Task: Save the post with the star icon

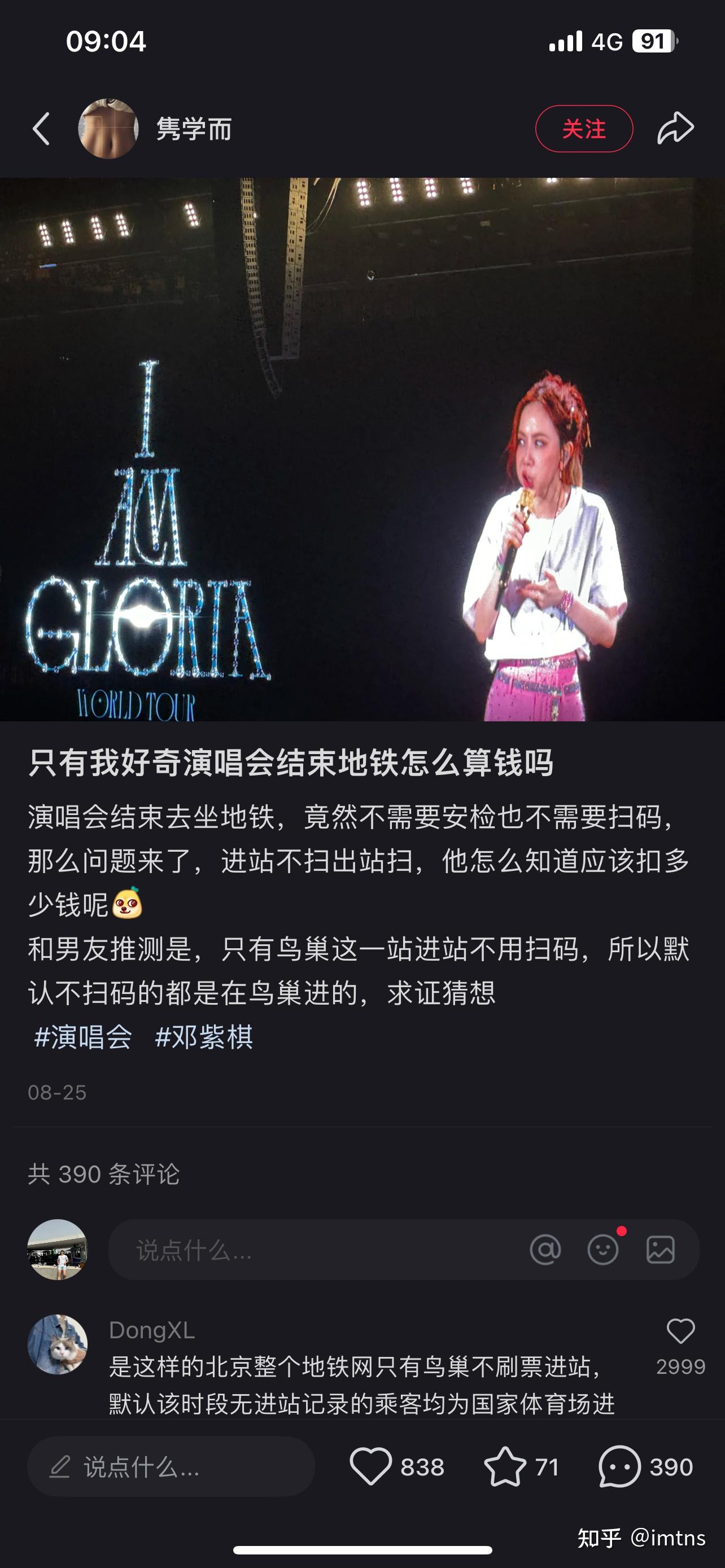Action: [505, 1466]
